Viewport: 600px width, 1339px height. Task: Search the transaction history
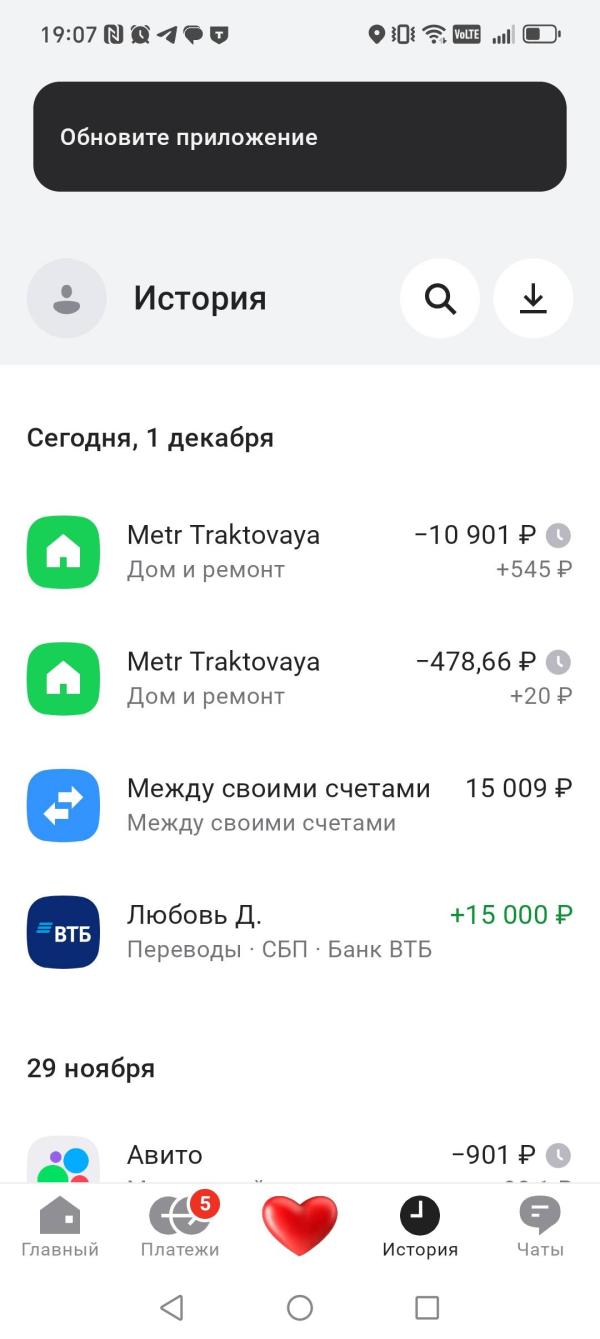[440, 298]
